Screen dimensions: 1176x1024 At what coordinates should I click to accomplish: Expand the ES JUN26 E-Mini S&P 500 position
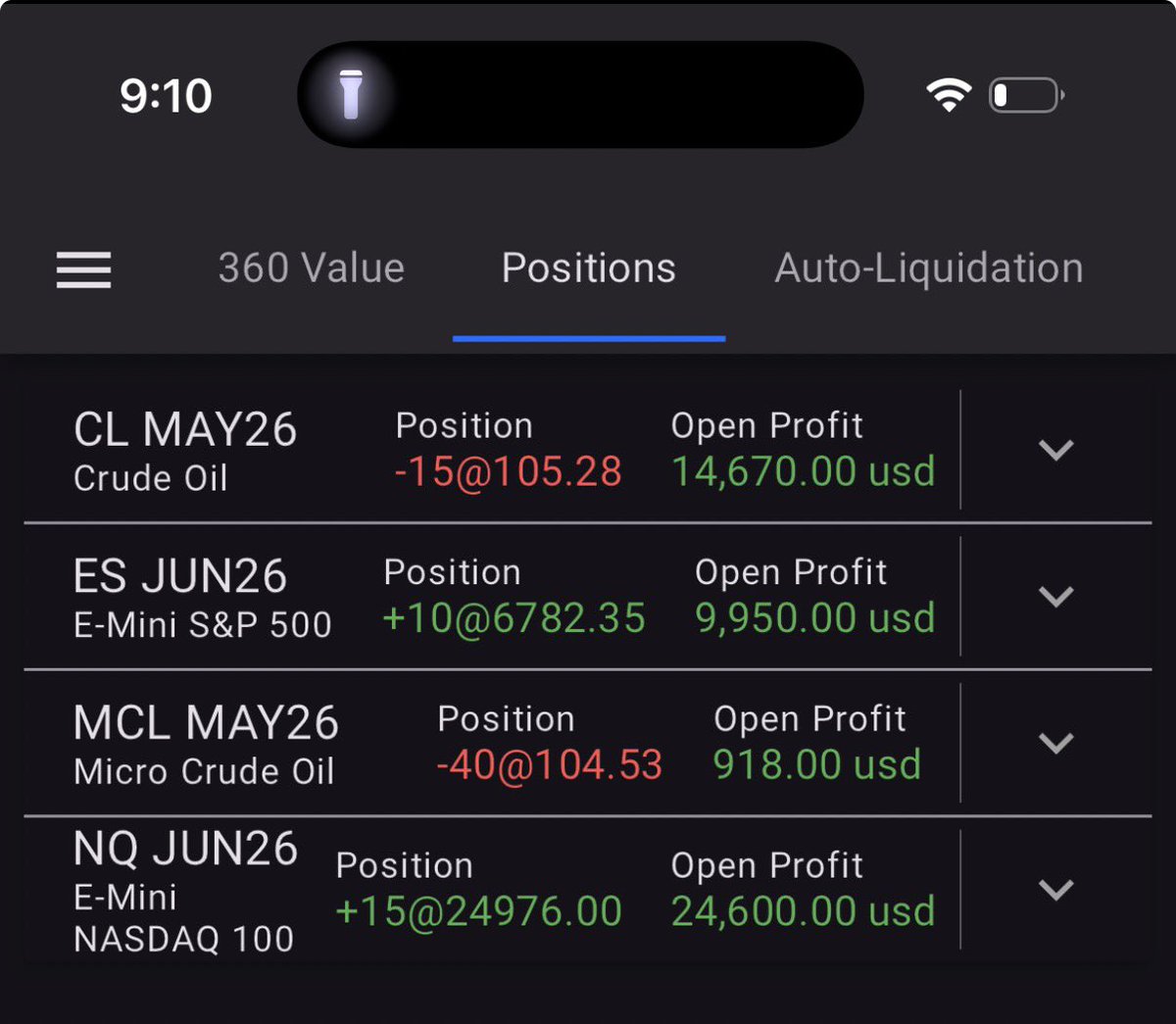click(x=1055, y=596)
